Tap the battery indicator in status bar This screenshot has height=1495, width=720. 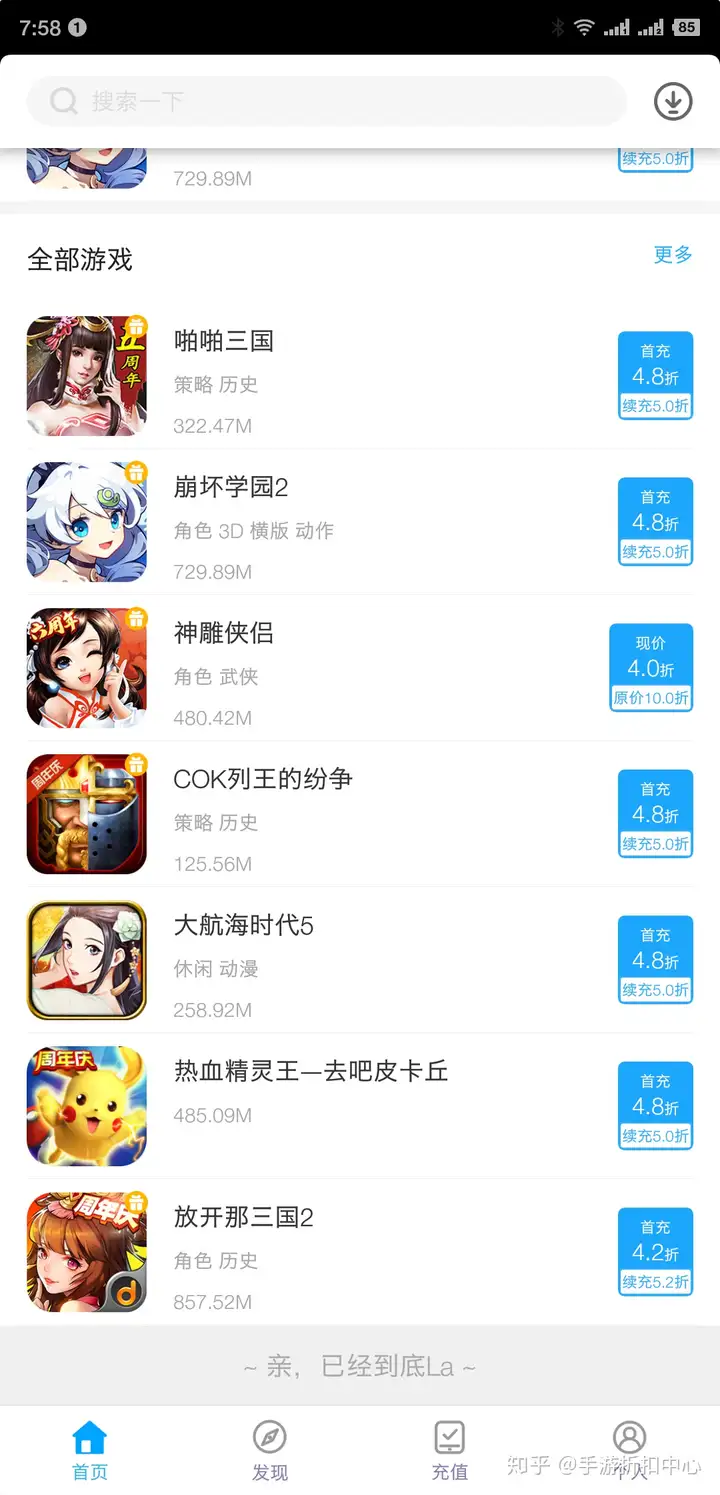(685, 27)
